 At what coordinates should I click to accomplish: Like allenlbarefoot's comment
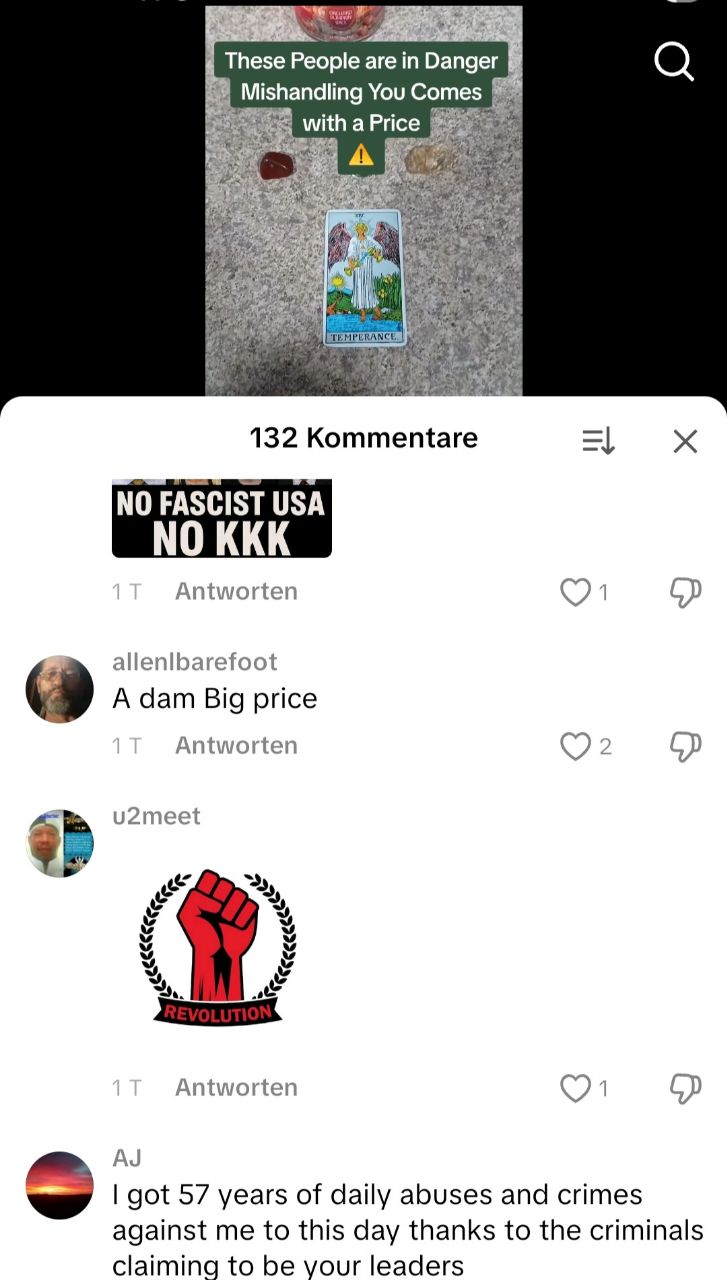point(576,746)
